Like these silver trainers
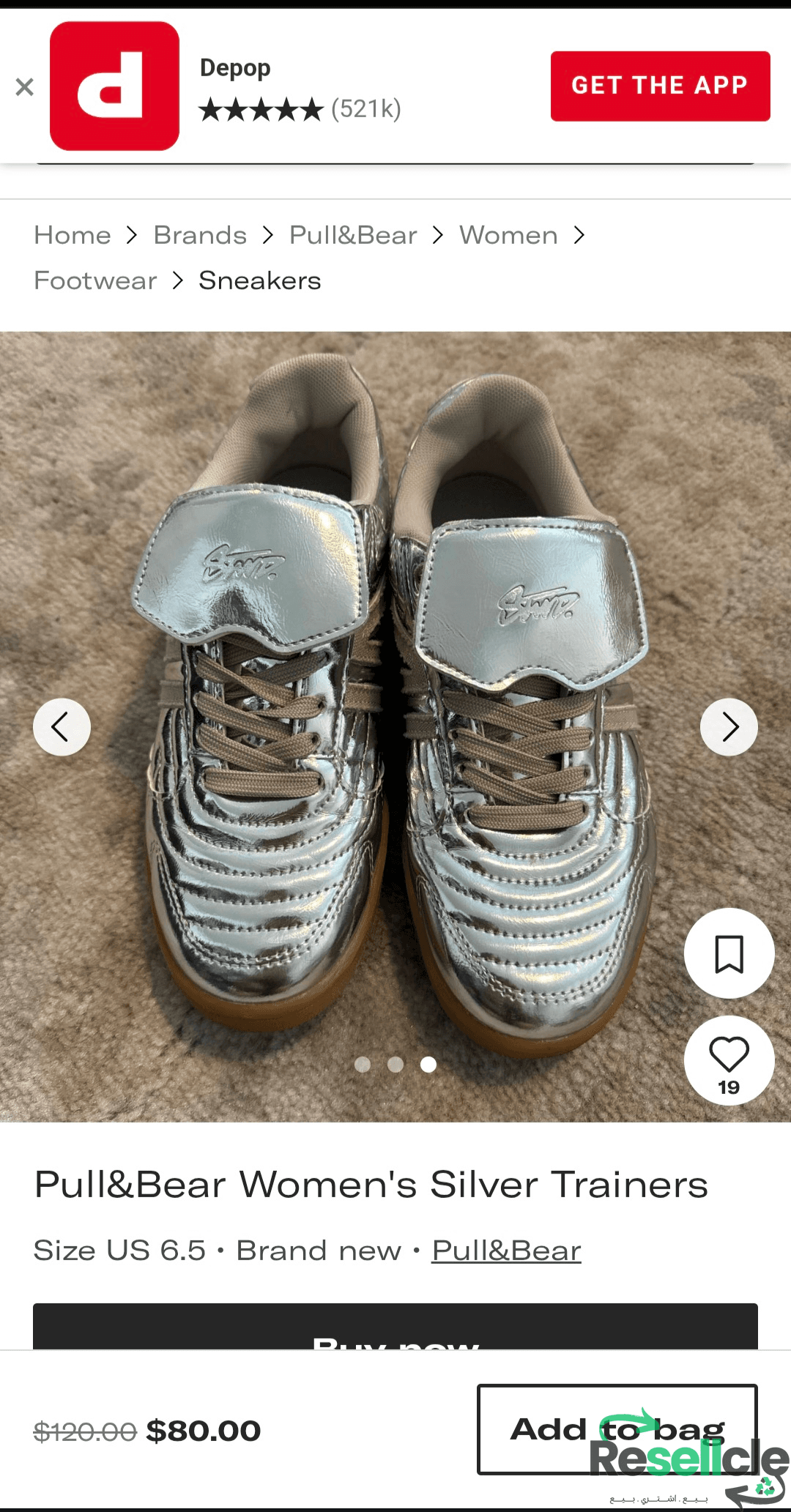 pos(729,1059)
